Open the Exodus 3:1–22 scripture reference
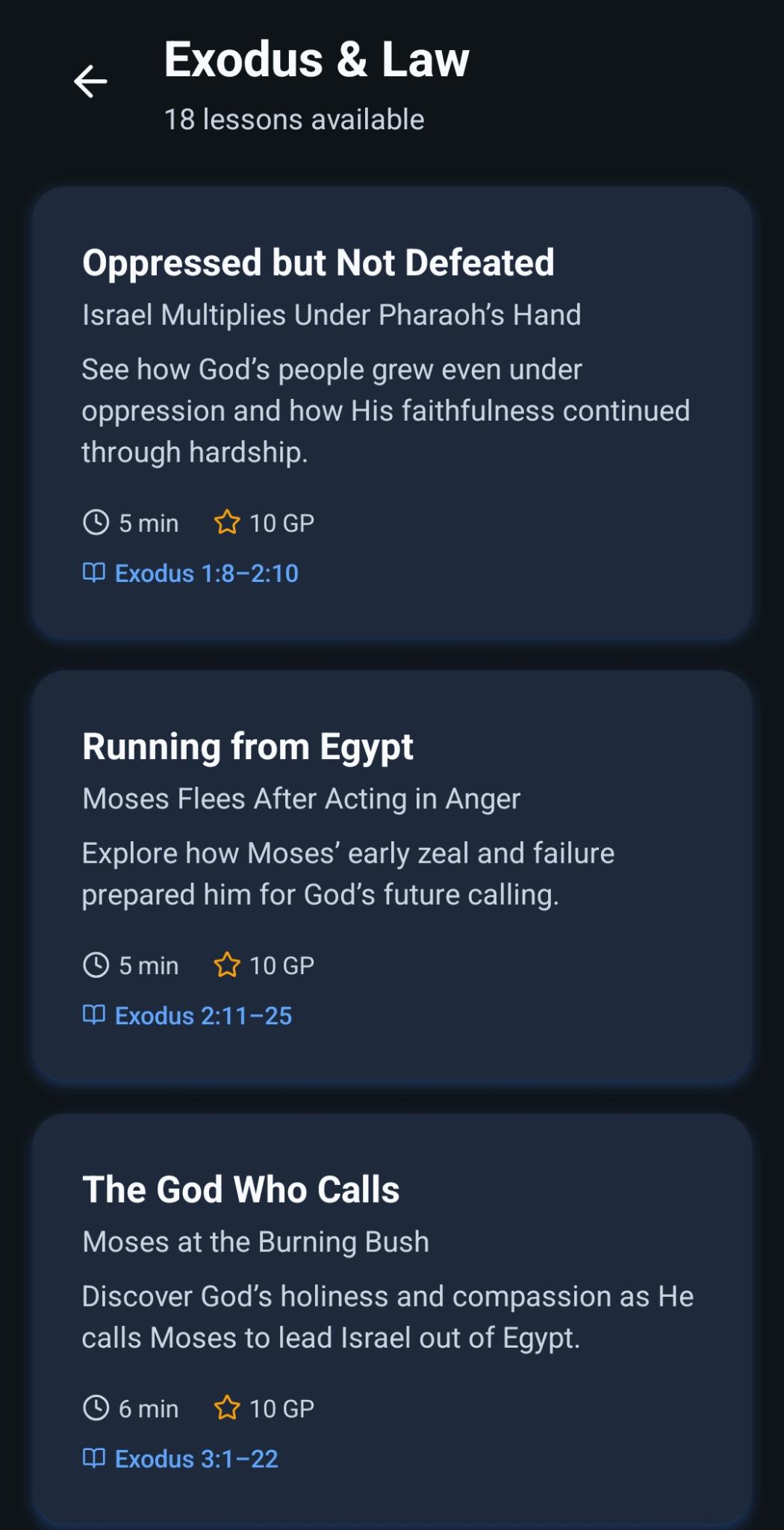Image resolution: width=784 pixels, height=1530 pixels. [x=196, y=1459]
